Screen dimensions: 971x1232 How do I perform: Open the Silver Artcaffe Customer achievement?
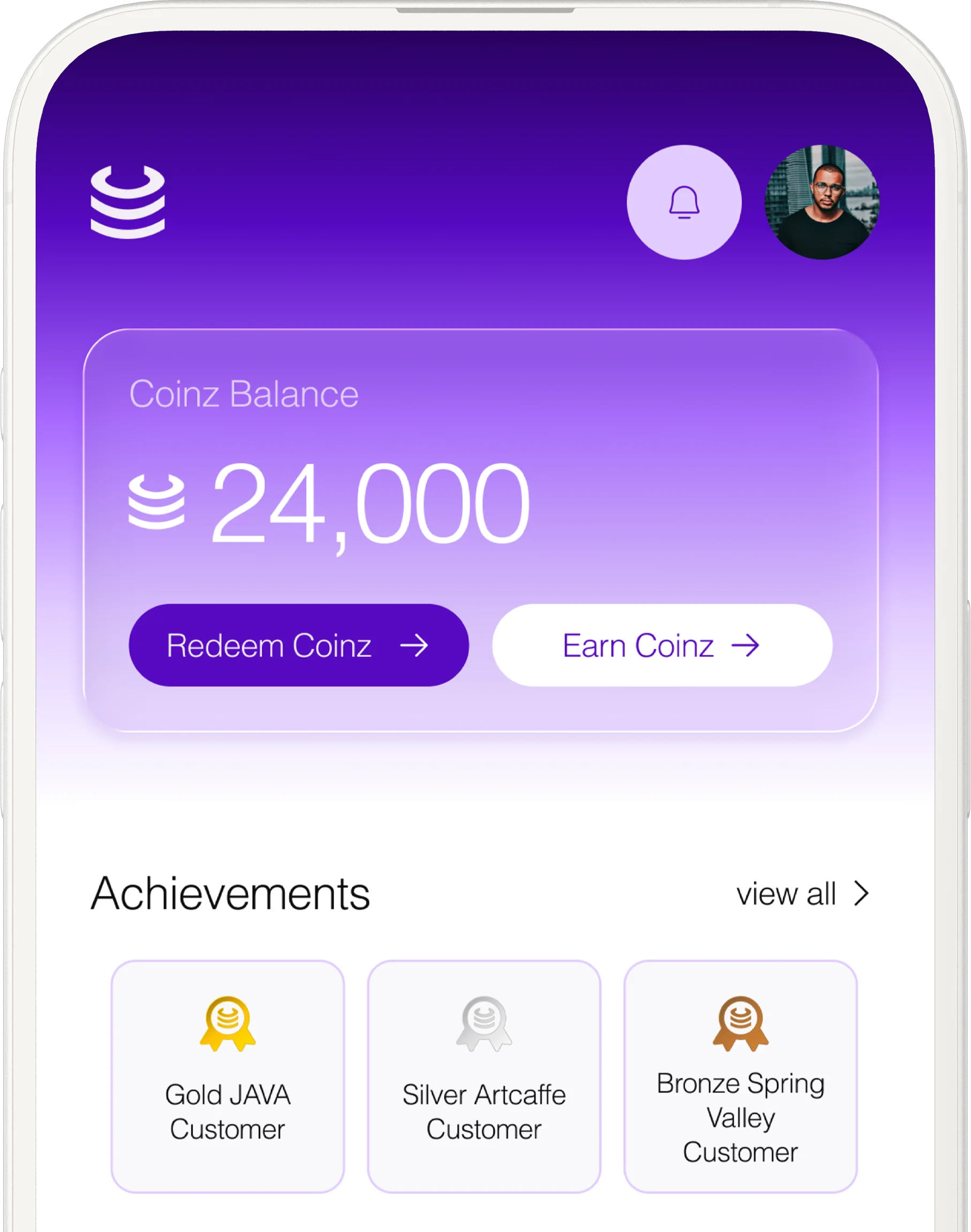pos(484,1076)
